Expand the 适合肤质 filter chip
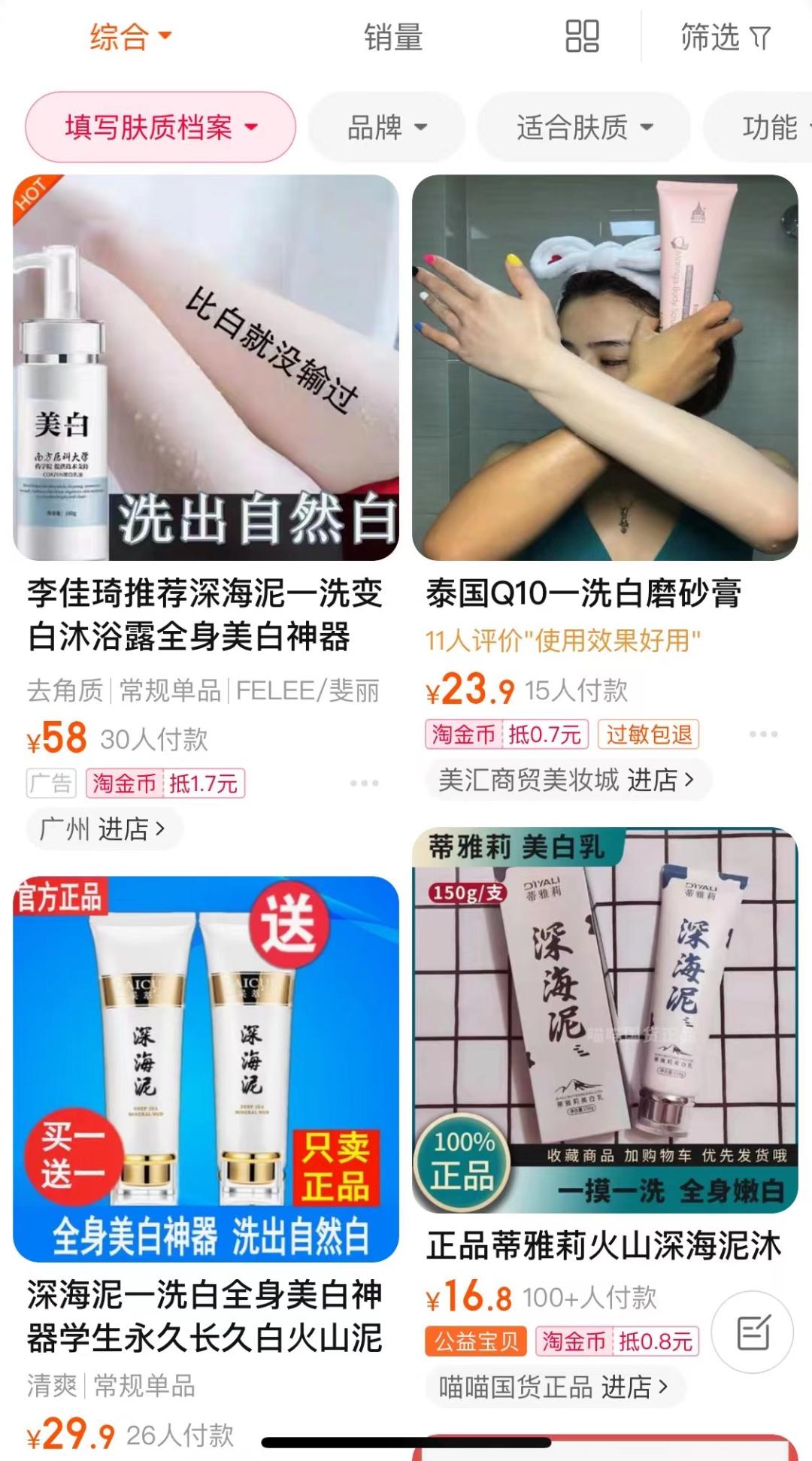 pos(583,127)
